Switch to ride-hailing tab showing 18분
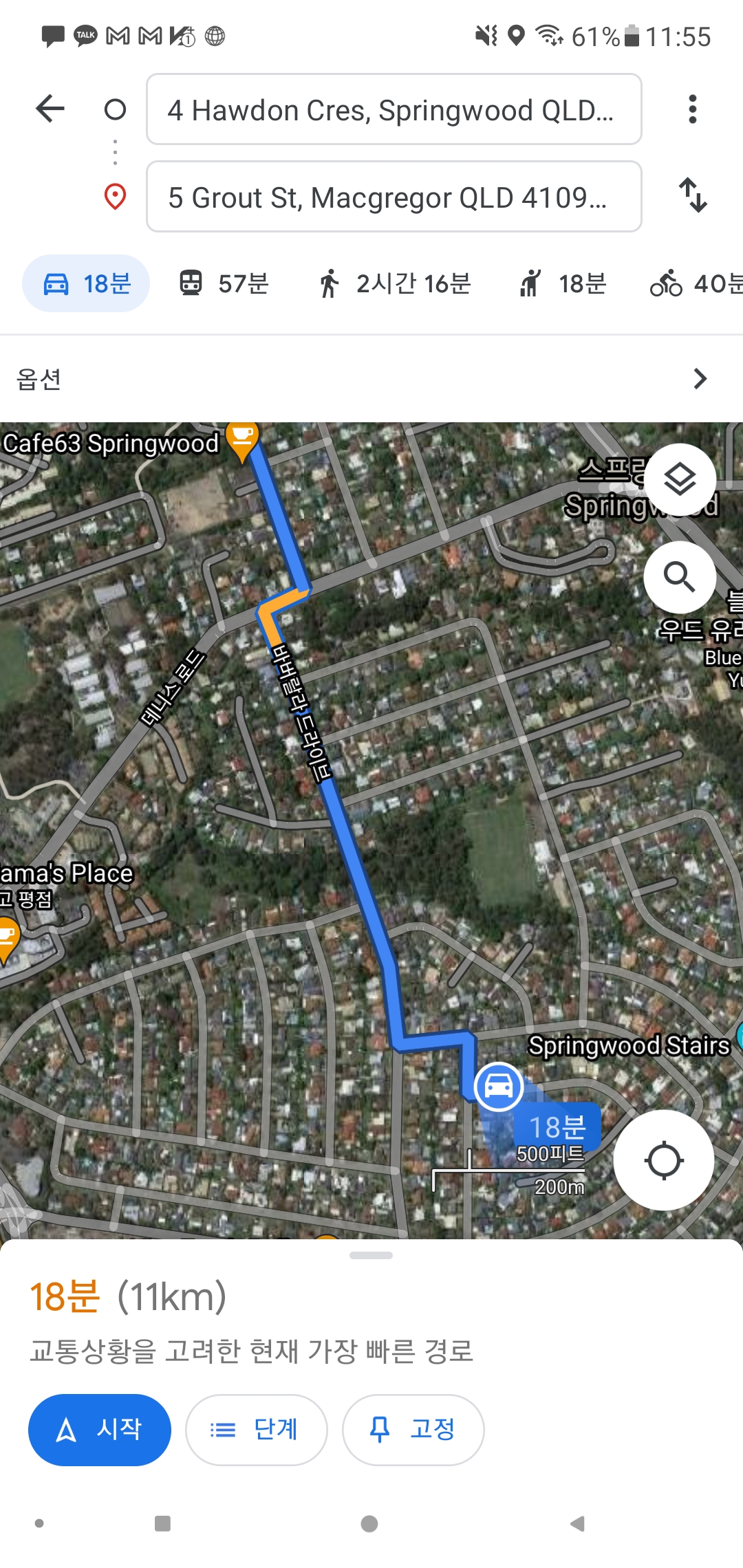 coord(563,283)
